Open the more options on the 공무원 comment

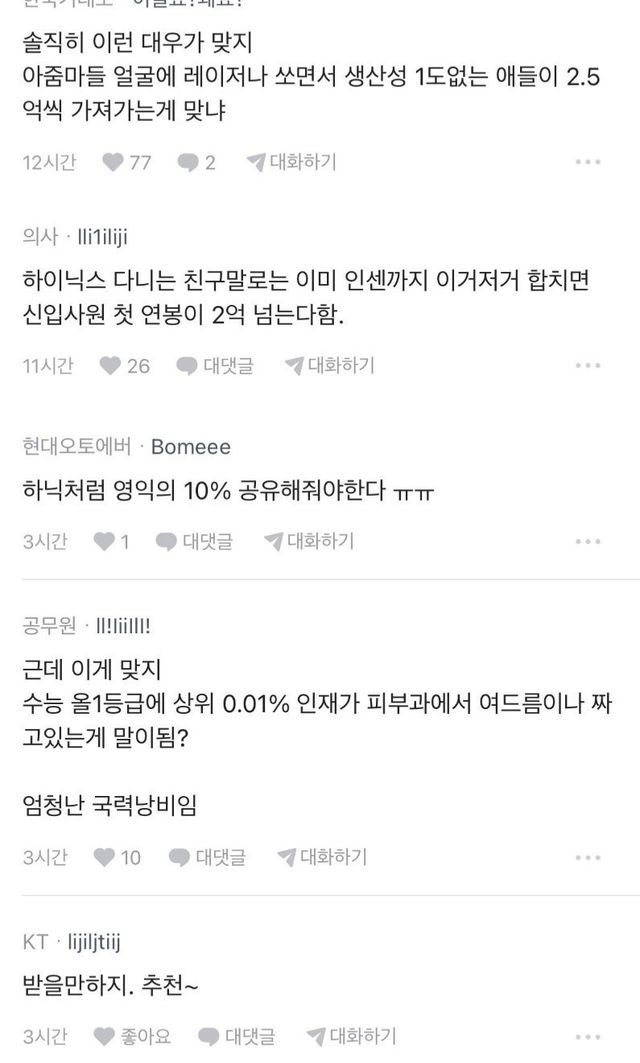(x=588, y=857)
